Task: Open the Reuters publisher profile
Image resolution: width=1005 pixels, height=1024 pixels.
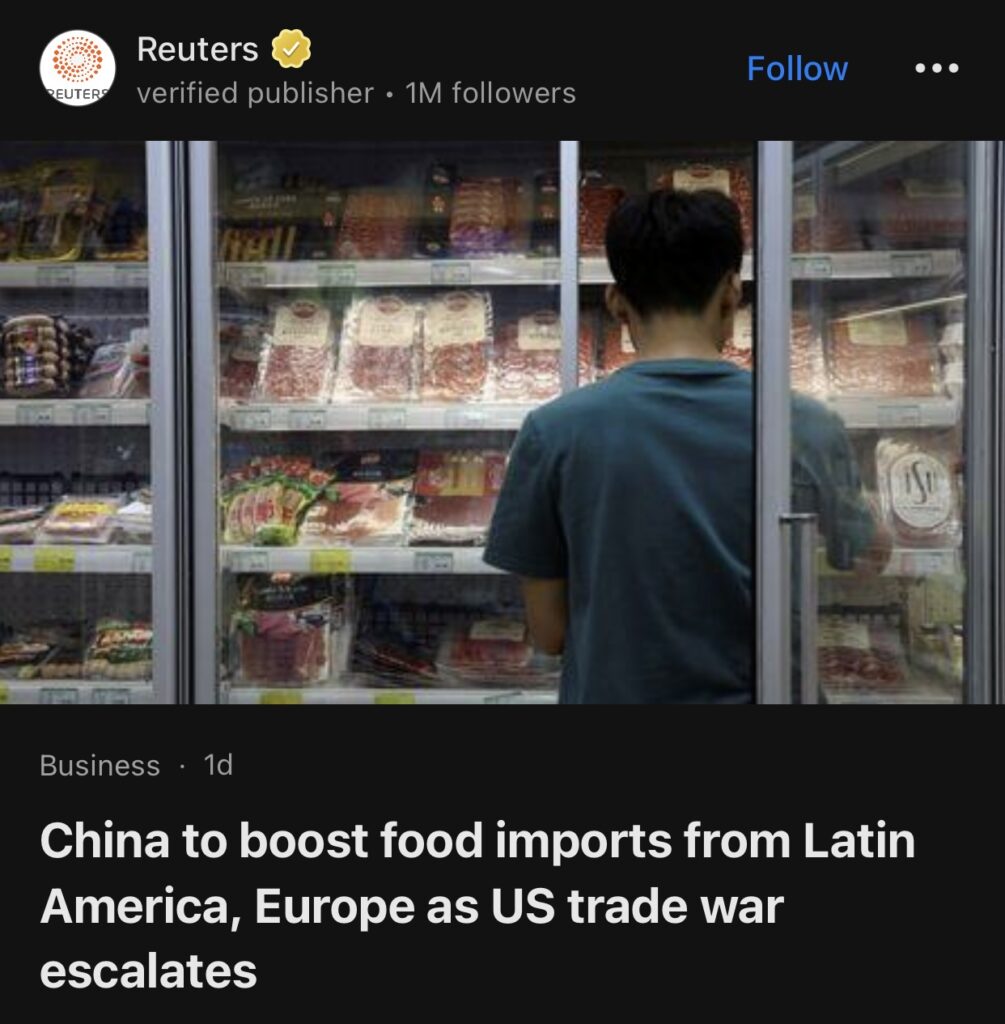Action: click(198, 49)
